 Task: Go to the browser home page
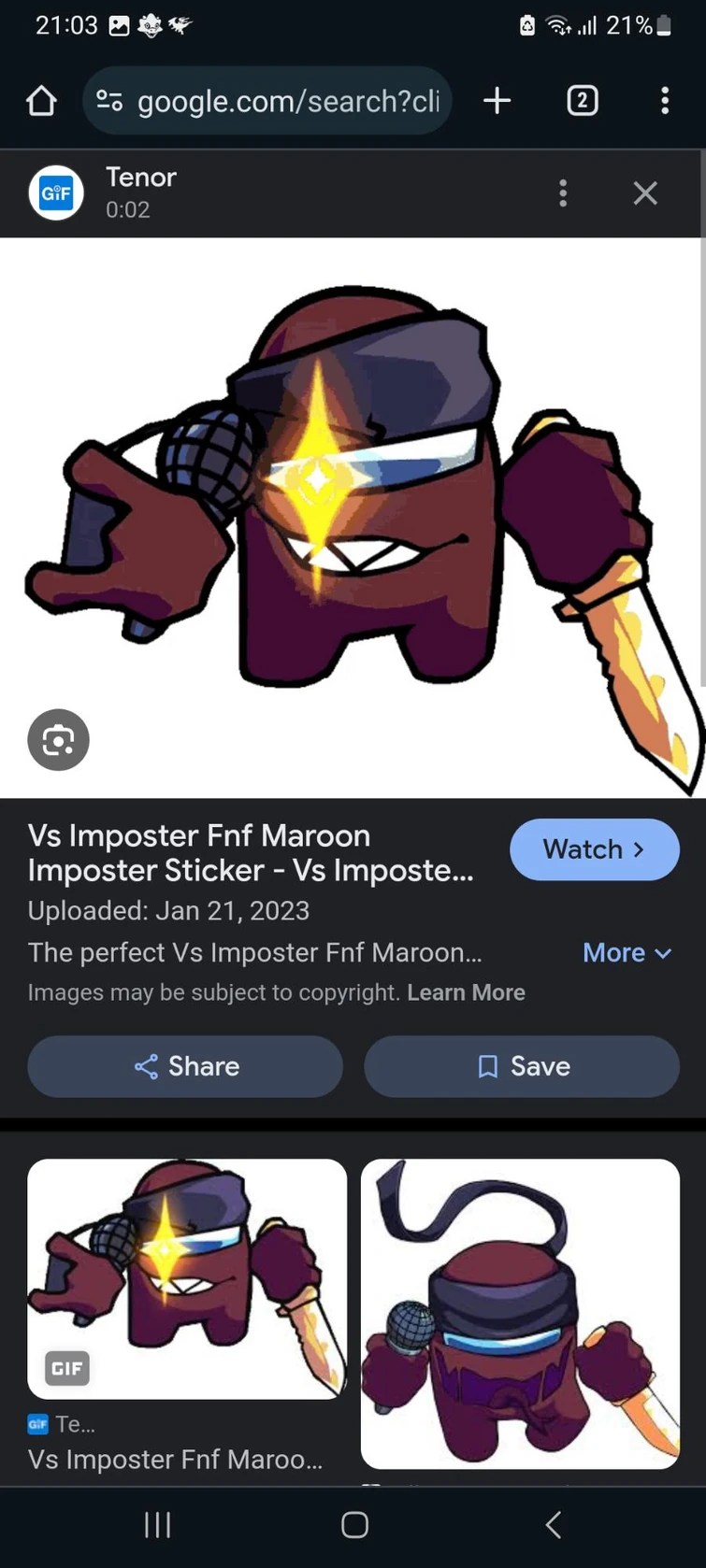41,101
